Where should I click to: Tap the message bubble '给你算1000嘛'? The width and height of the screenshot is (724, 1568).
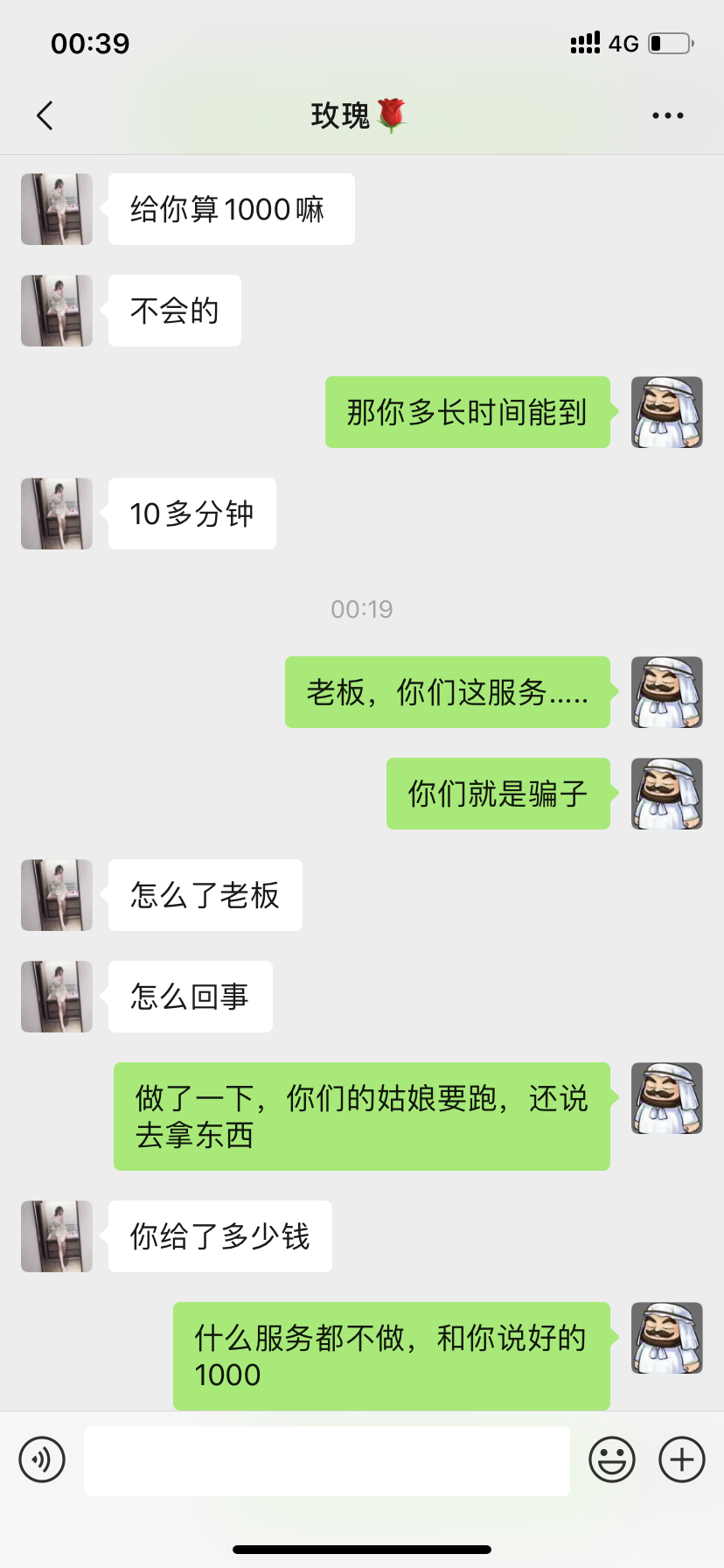coord(230,209)
